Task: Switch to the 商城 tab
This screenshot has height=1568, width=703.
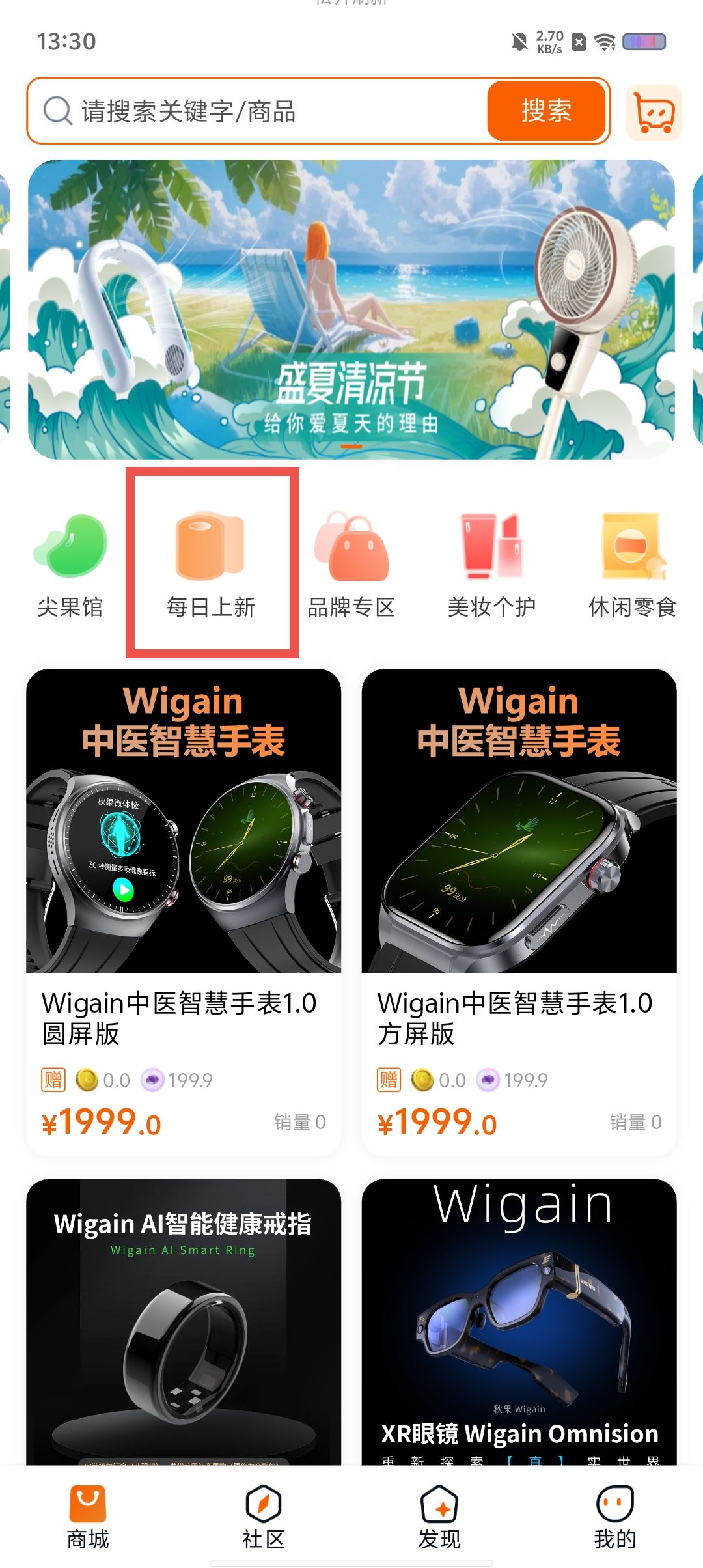Action: tap(88, 1517)
